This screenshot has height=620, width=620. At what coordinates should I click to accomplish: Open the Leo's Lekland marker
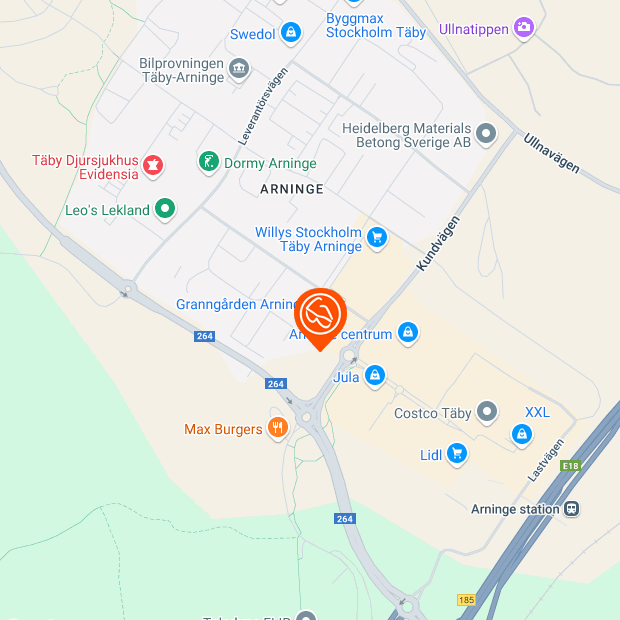point(166,209)
